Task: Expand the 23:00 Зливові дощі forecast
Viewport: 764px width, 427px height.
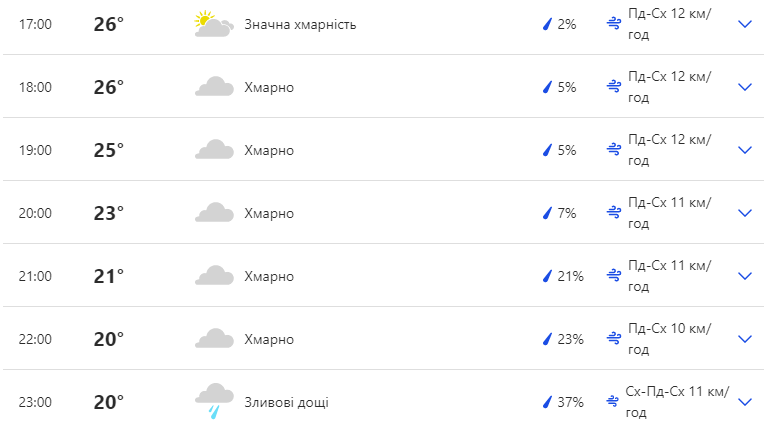Action: 744,402
